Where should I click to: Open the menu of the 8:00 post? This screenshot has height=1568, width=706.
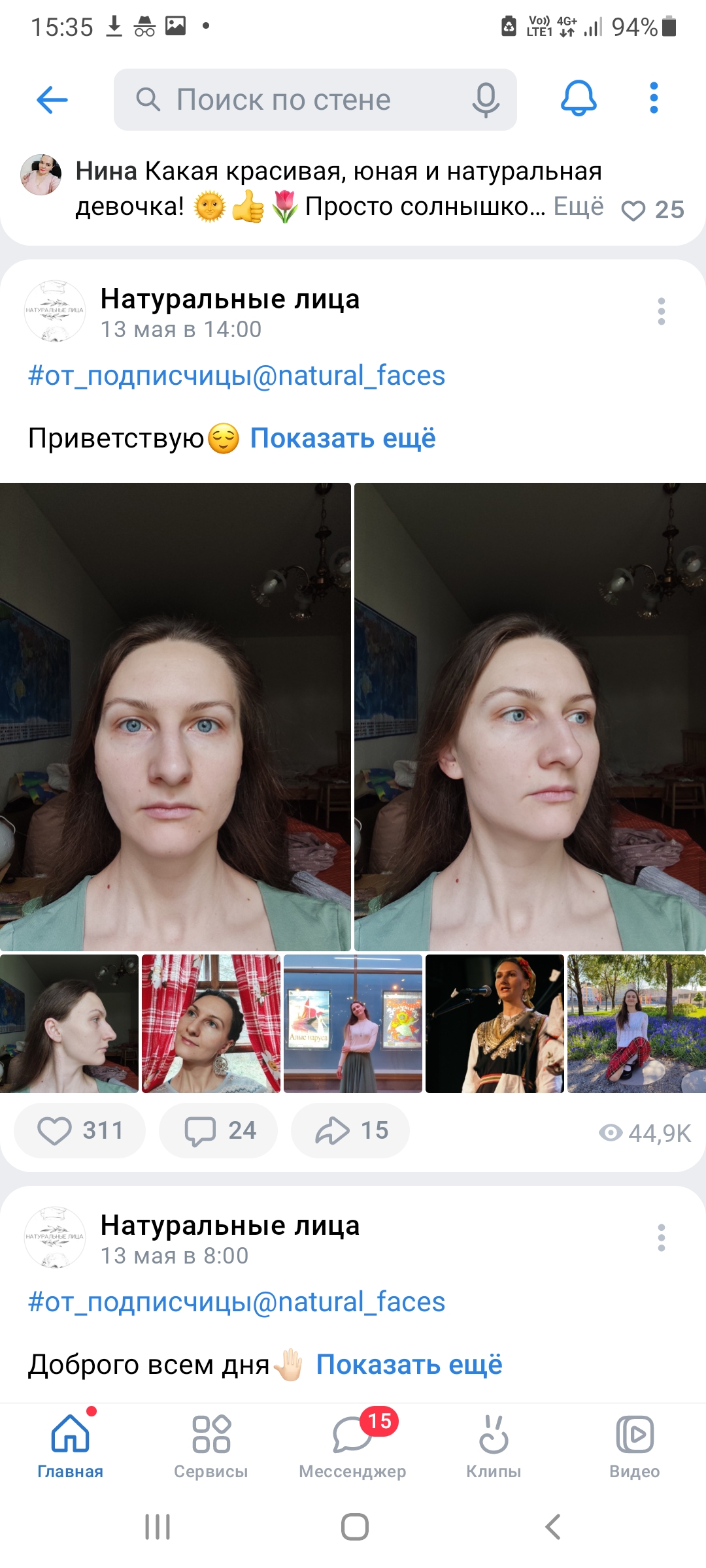click(x=662, y=1238)
